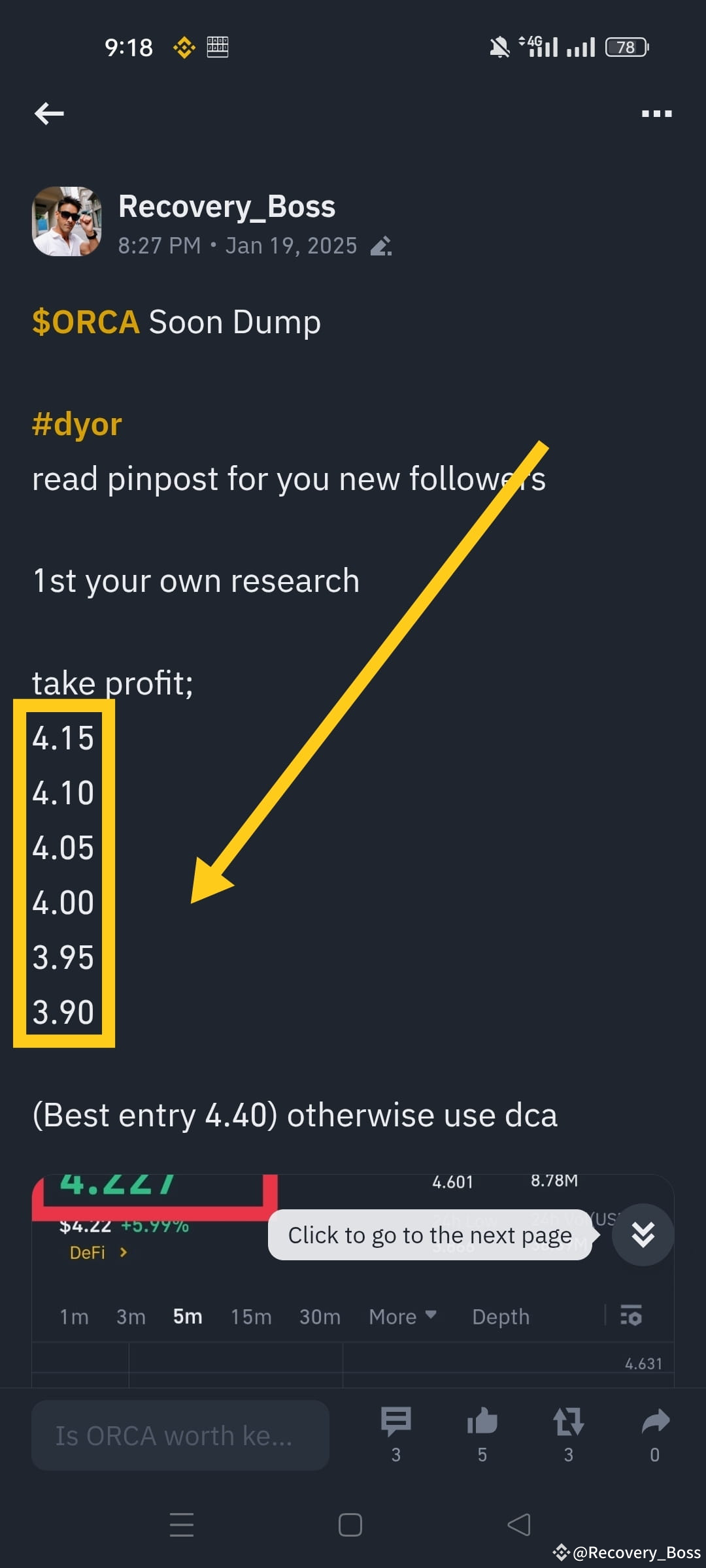View Recovery_Boss profile picture
The width and height of the screenshot is (706, 1568).
(67, 221)
